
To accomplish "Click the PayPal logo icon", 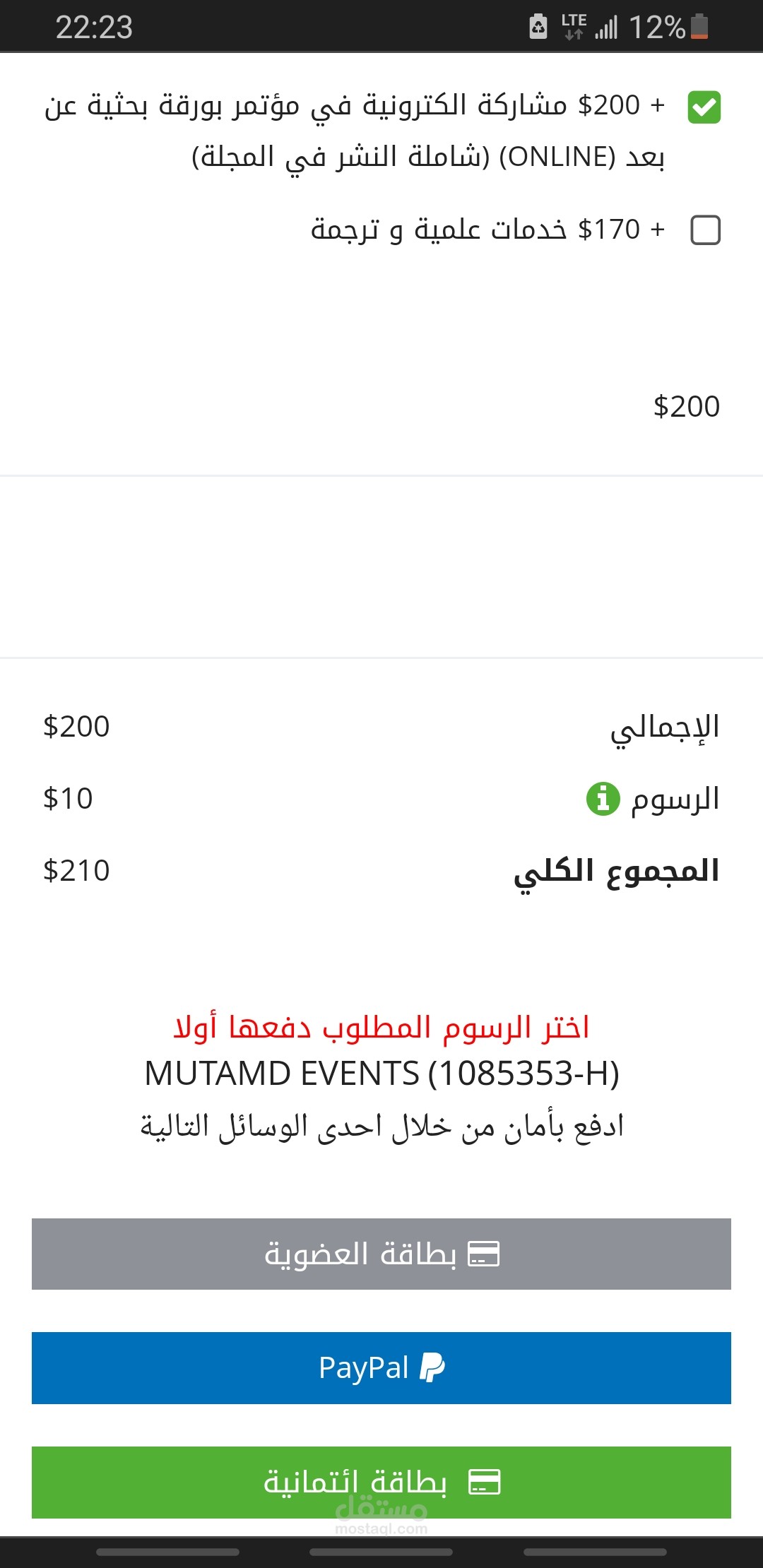I will click(x=433, y=1368).
